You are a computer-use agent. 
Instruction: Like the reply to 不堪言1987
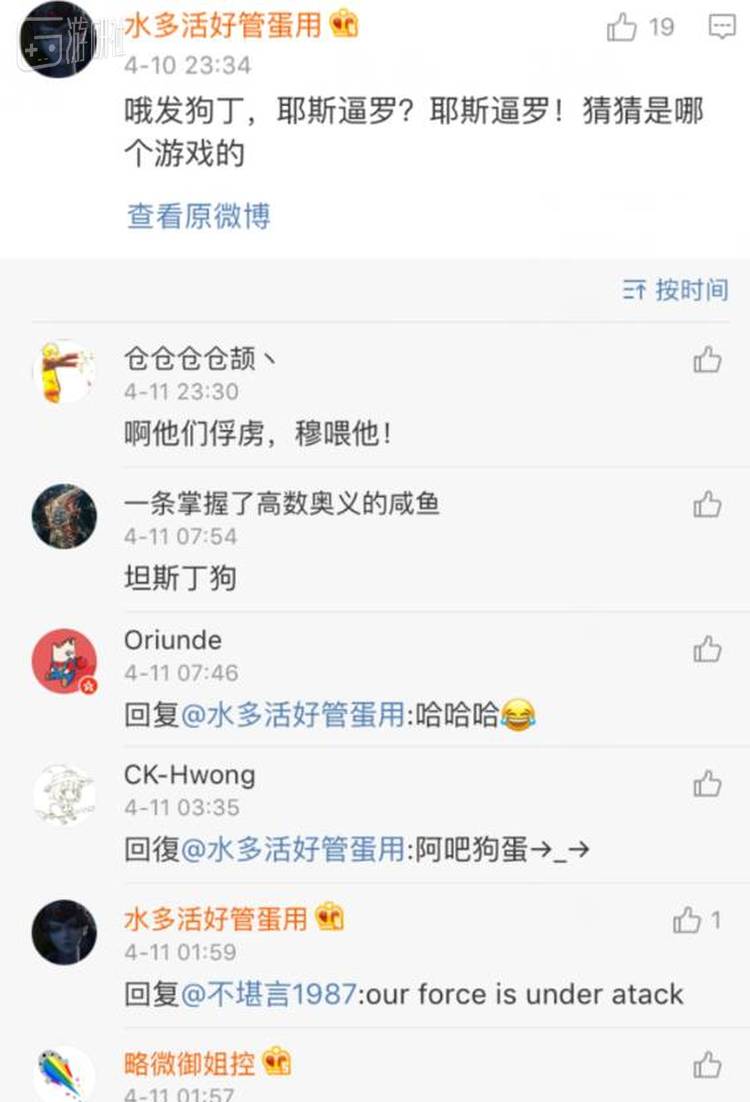688,920
